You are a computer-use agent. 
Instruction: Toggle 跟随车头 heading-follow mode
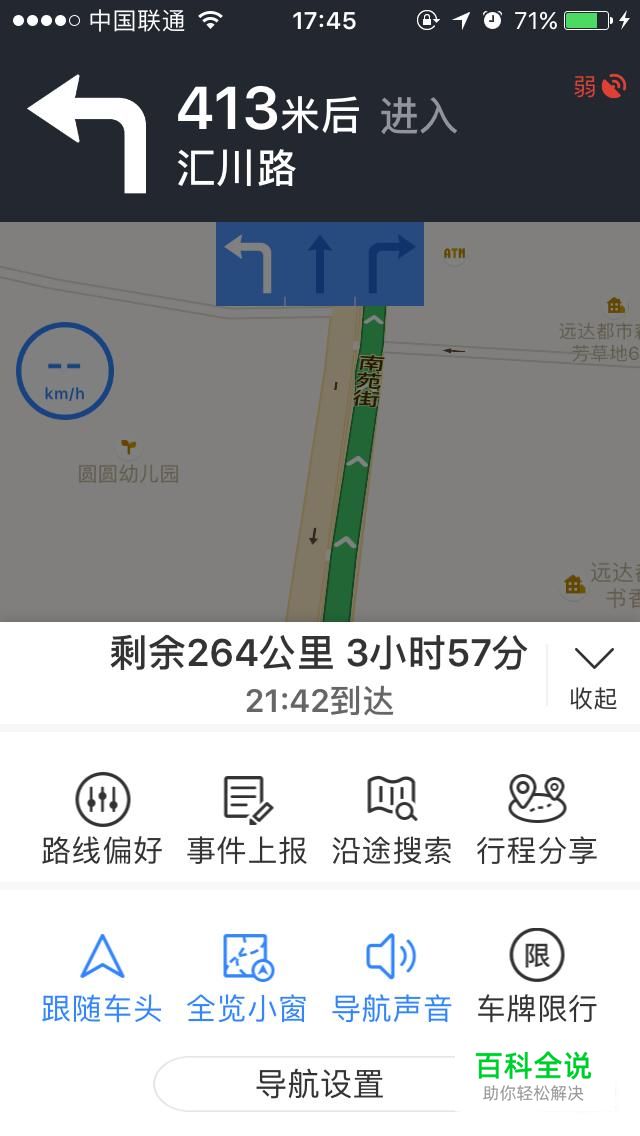coord(102,977)
